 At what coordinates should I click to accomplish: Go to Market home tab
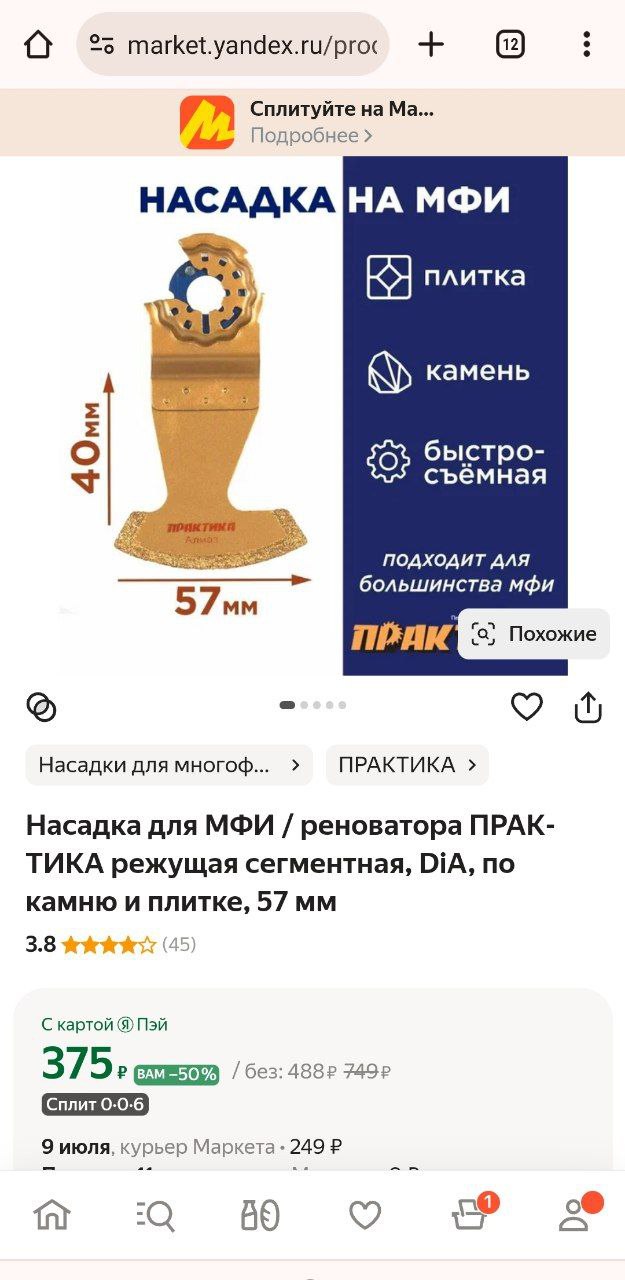(52, 1215)
